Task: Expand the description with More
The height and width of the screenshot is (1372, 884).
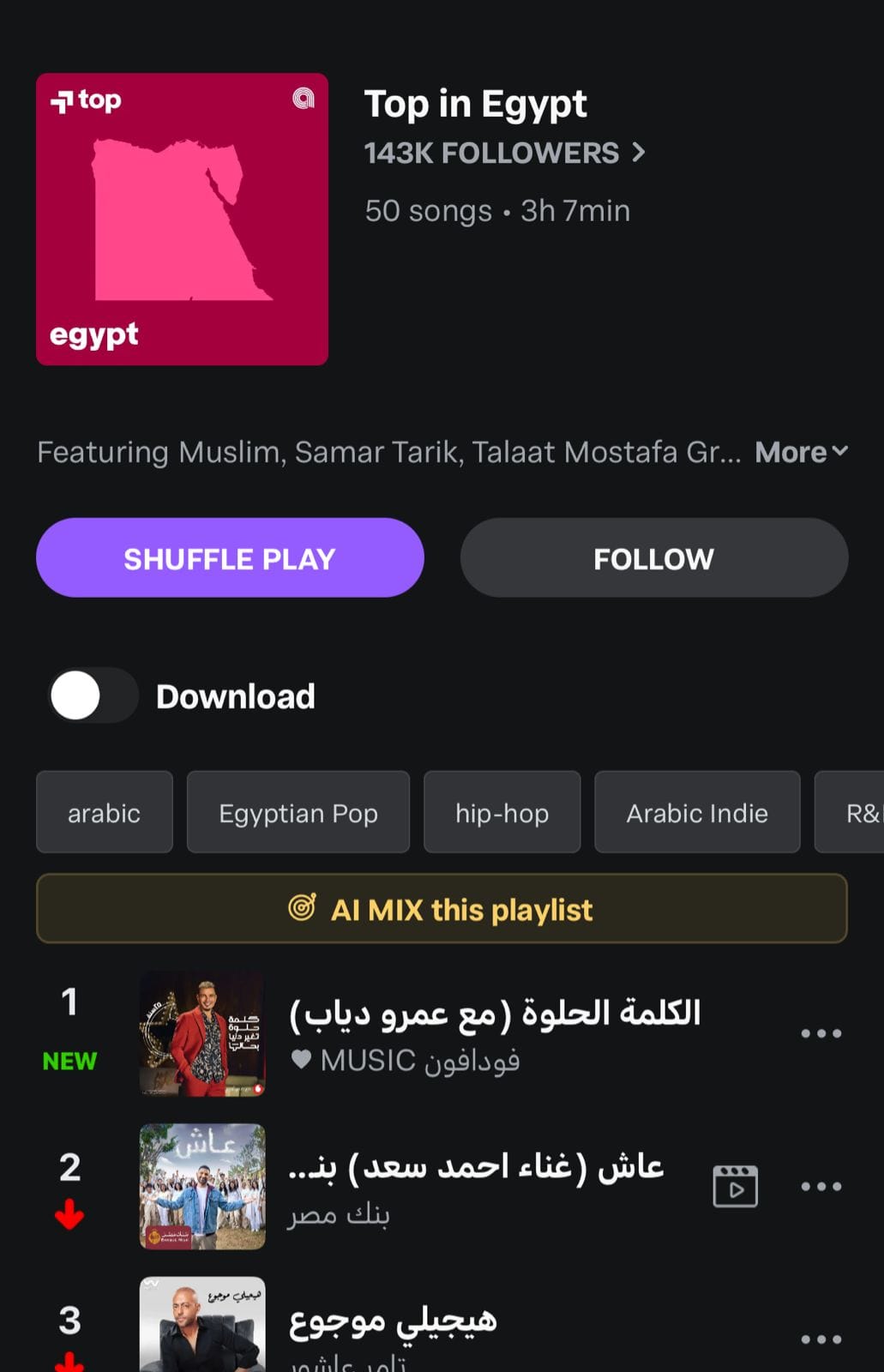Action: pyautogui.click(x=801, y=452)
